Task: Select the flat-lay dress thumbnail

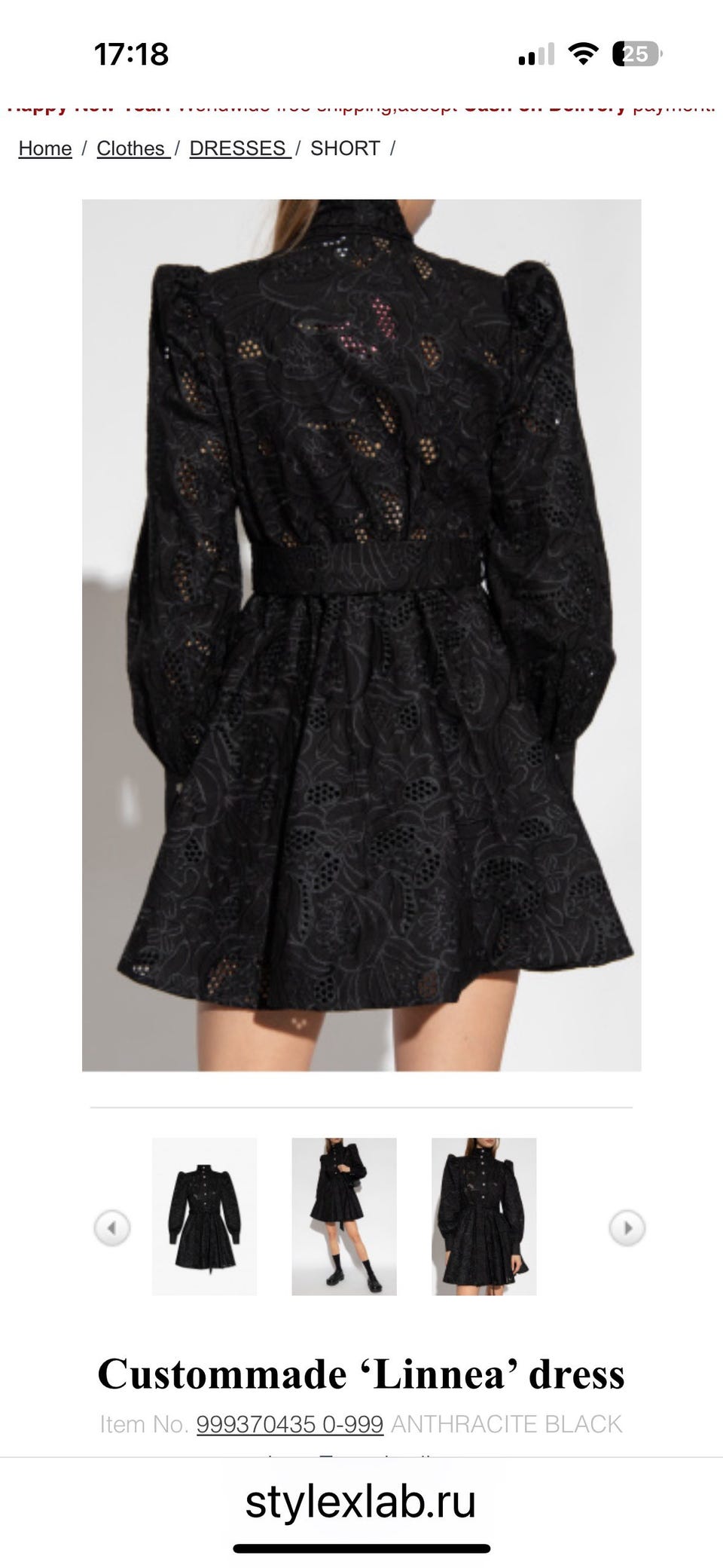Action: pos(204,1216)
